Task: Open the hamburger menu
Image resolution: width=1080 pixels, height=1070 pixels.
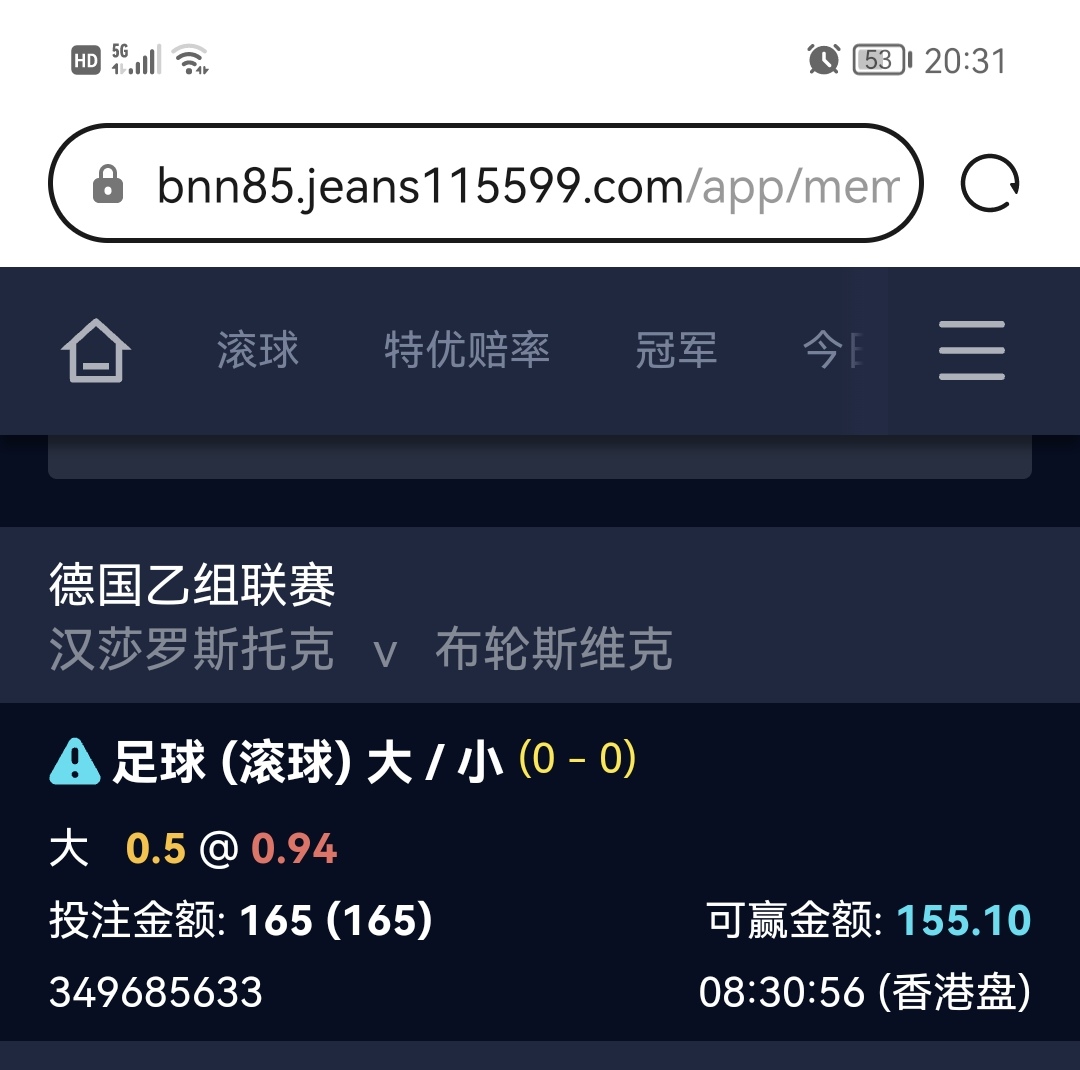Action: click(x=972, y=351)
